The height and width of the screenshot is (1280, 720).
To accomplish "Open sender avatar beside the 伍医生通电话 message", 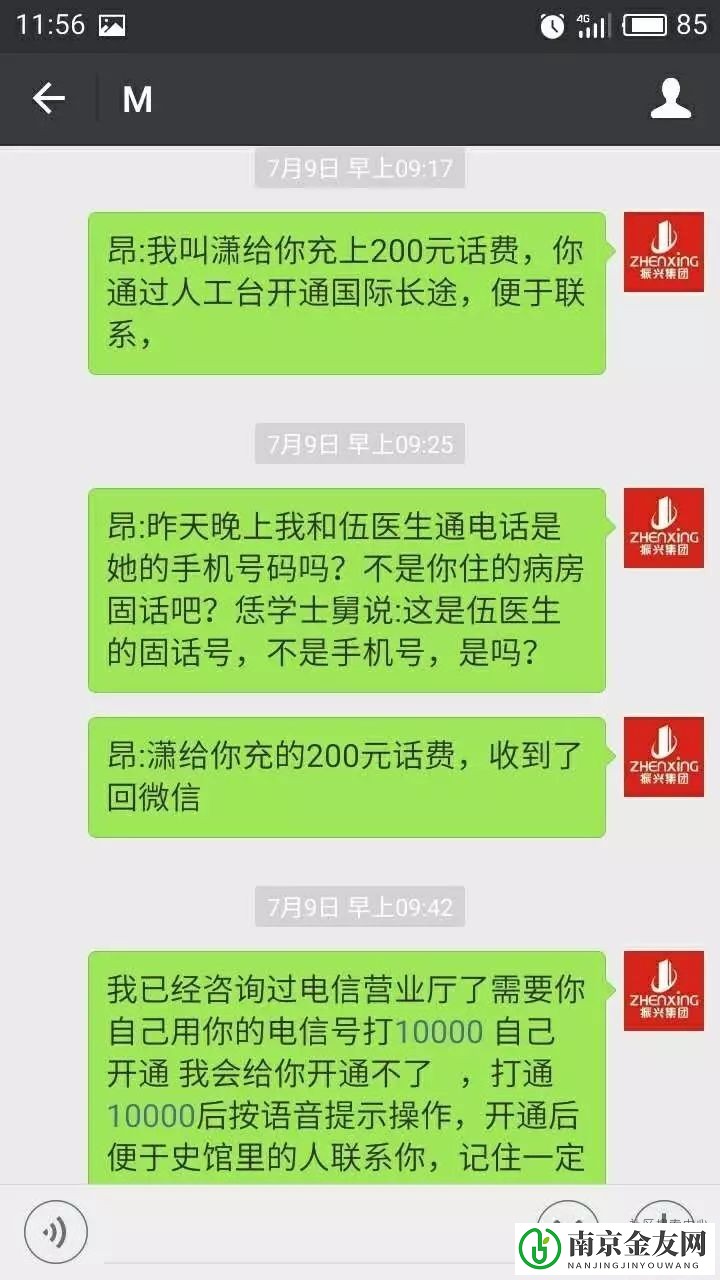I will click(663, 528).
